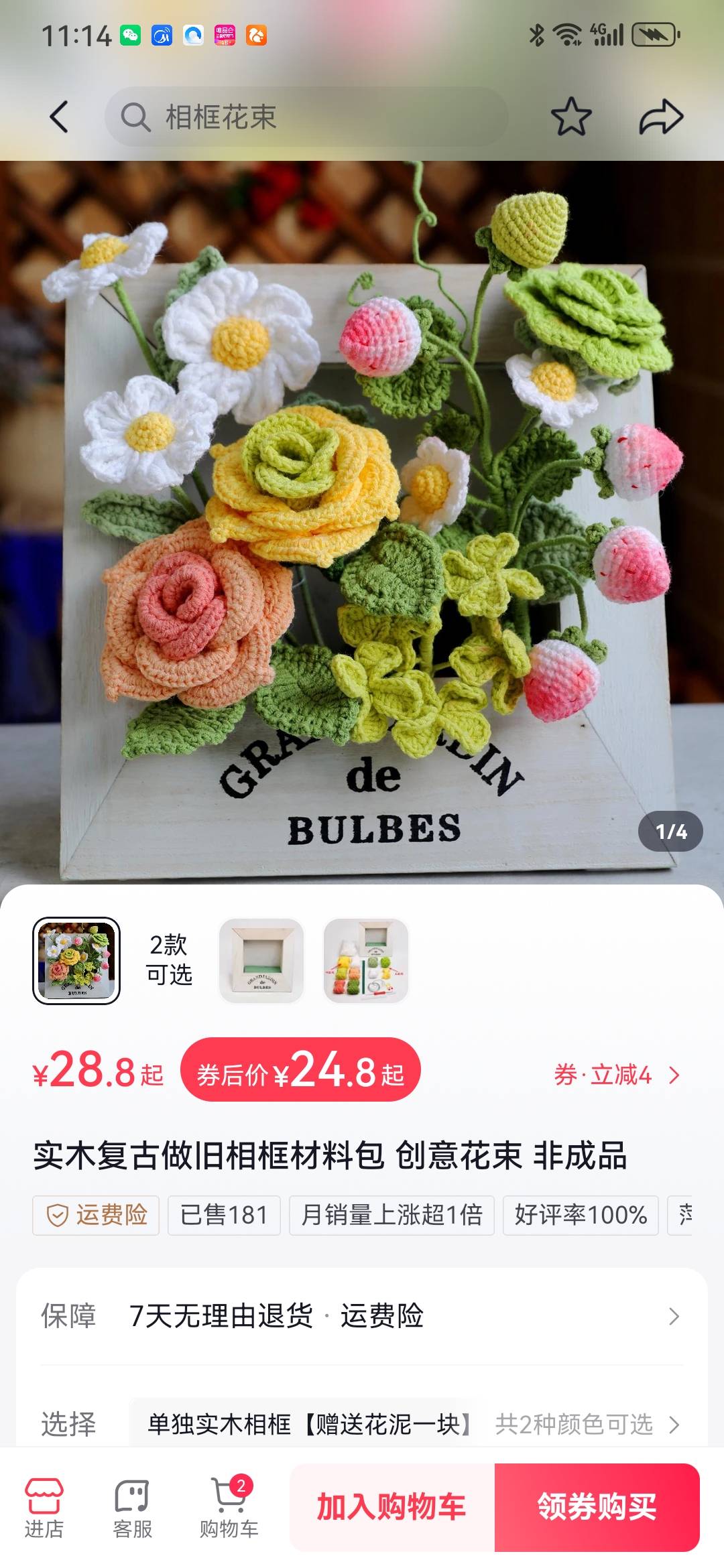Open the 购物车 shopping cart
This screenshot has width=724, height=1568.
pyautogui.click(x=229, y=1508)
